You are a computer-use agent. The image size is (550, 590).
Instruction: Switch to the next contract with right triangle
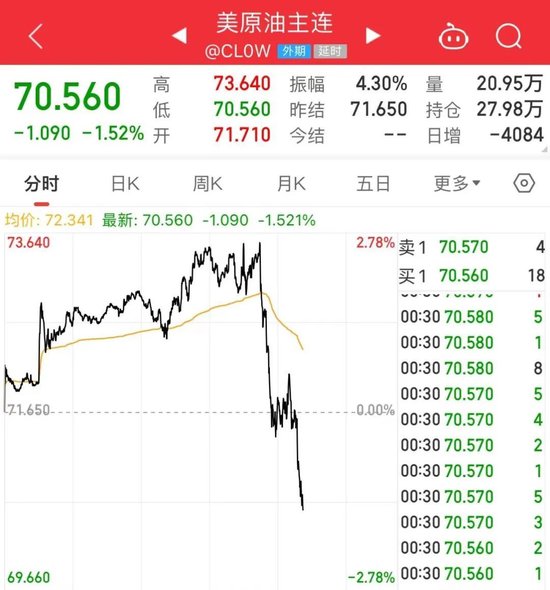373,35
